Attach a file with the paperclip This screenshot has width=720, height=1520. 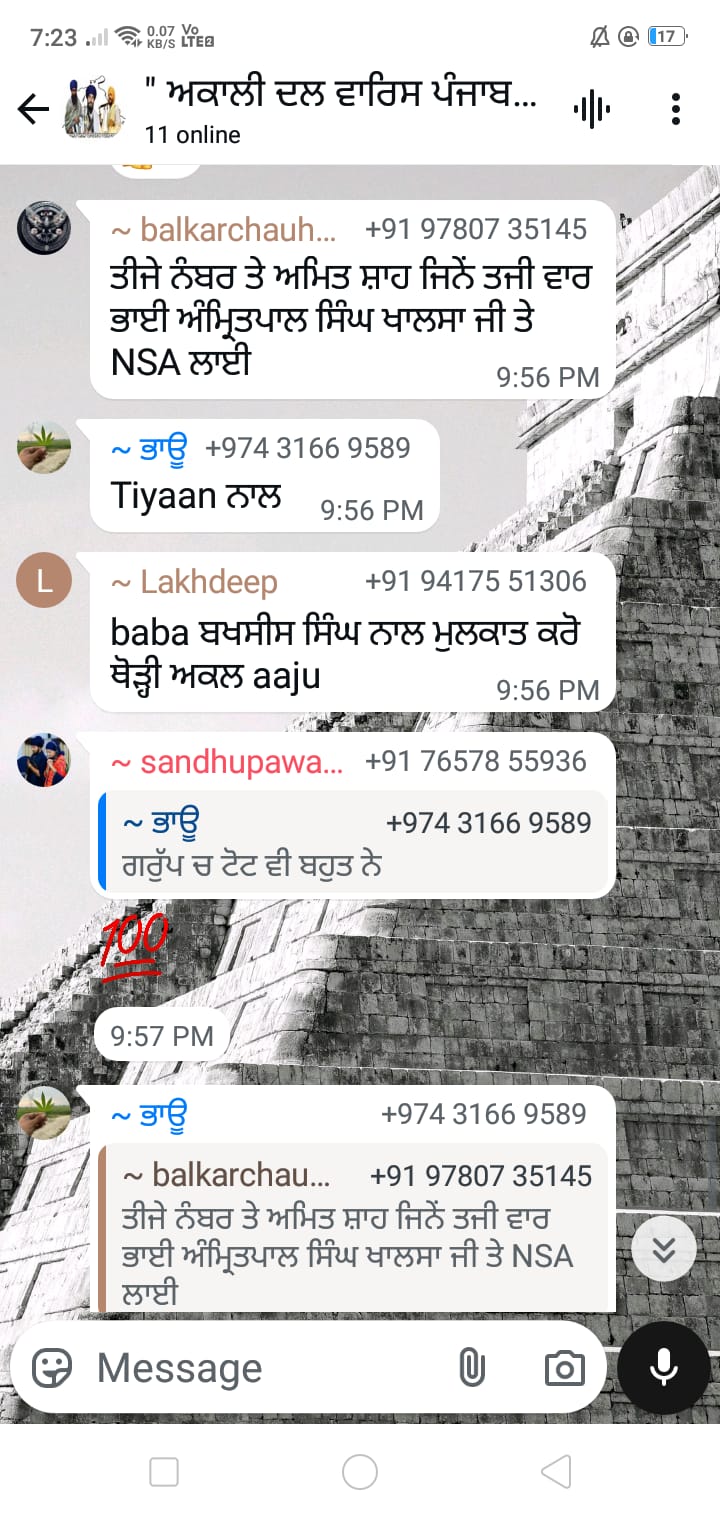tap(471, 1368)
